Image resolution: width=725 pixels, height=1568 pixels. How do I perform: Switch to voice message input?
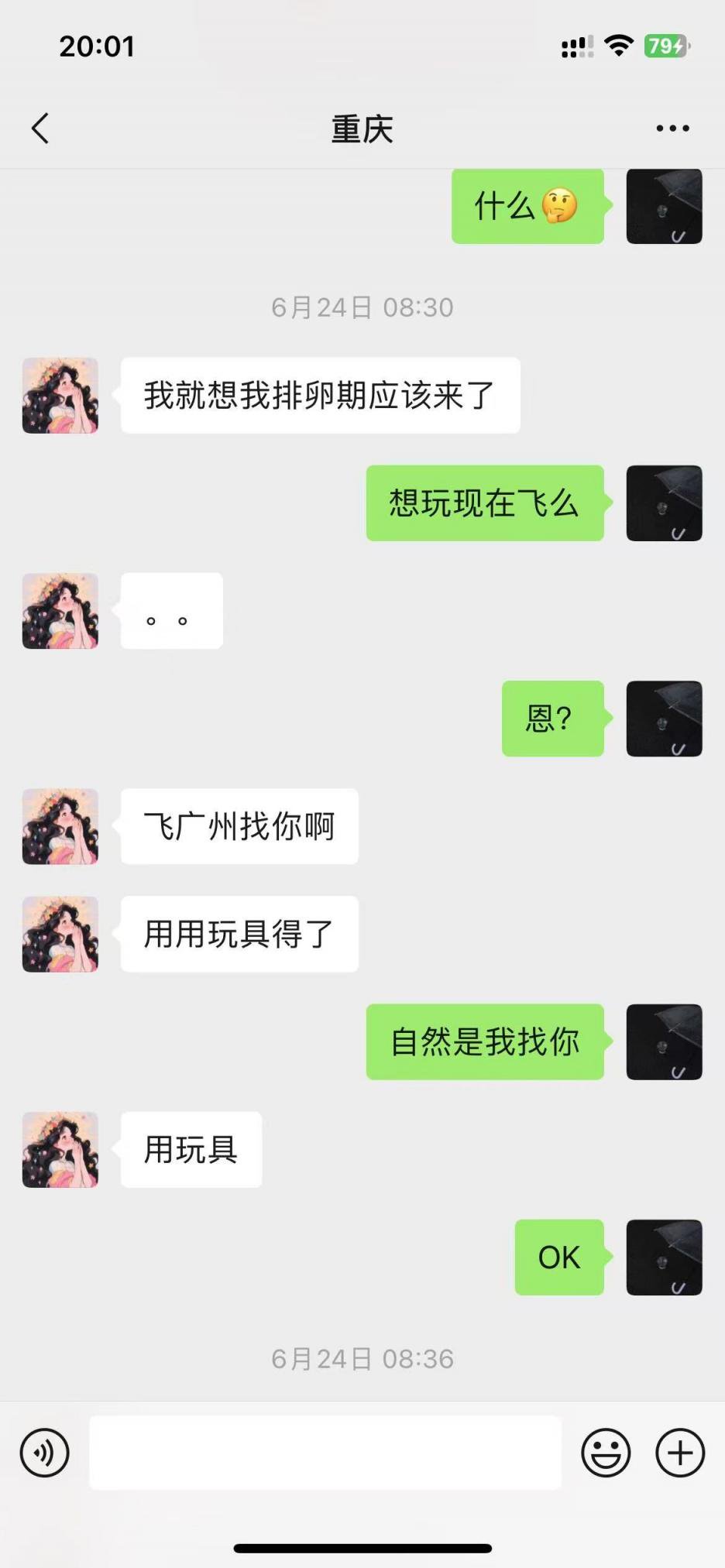[45, 1453]
